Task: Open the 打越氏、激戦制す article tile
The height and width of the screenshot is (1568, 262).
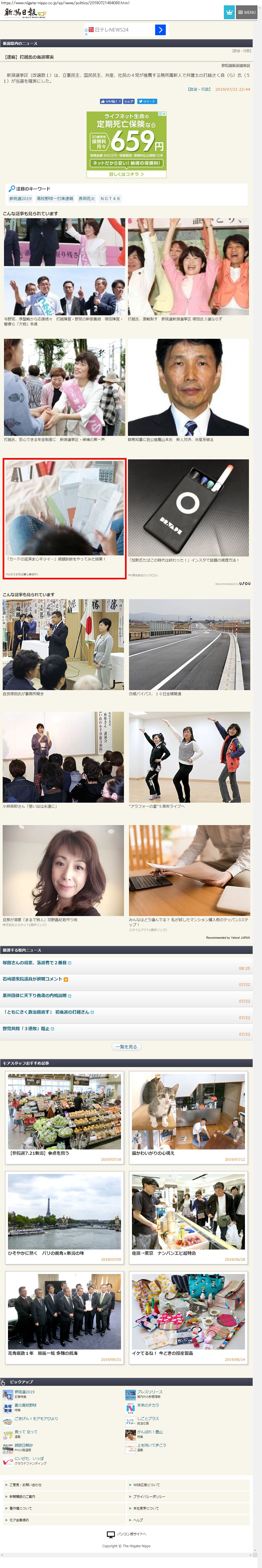Action: [188, 268]
